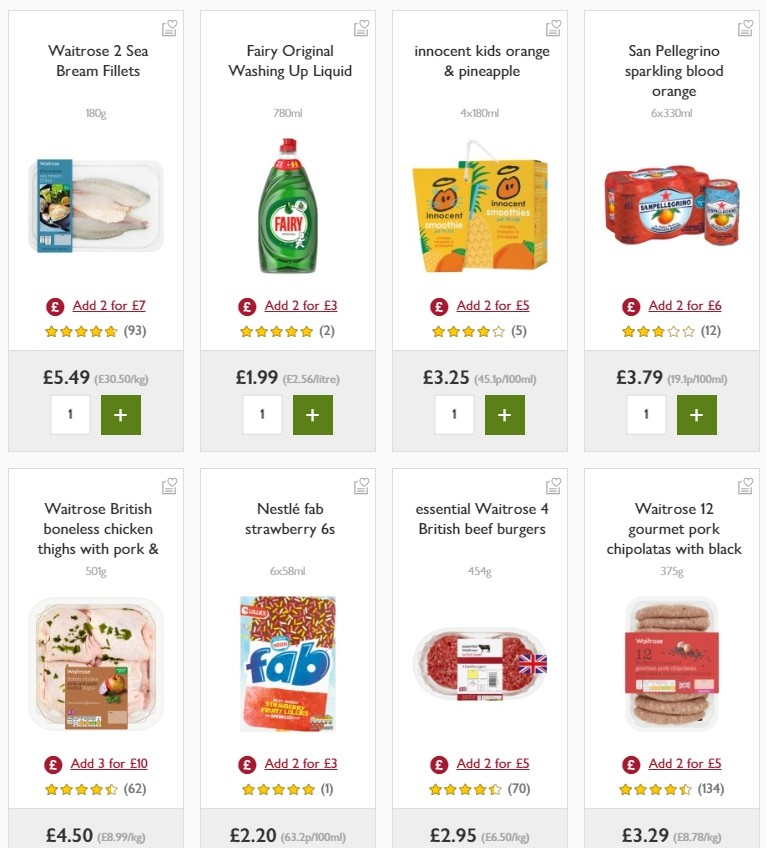Click the pound offer icon on Fairy Washing Up Liquid
The height and width of the screenshot is (848, 766).
tap(246, 305)
